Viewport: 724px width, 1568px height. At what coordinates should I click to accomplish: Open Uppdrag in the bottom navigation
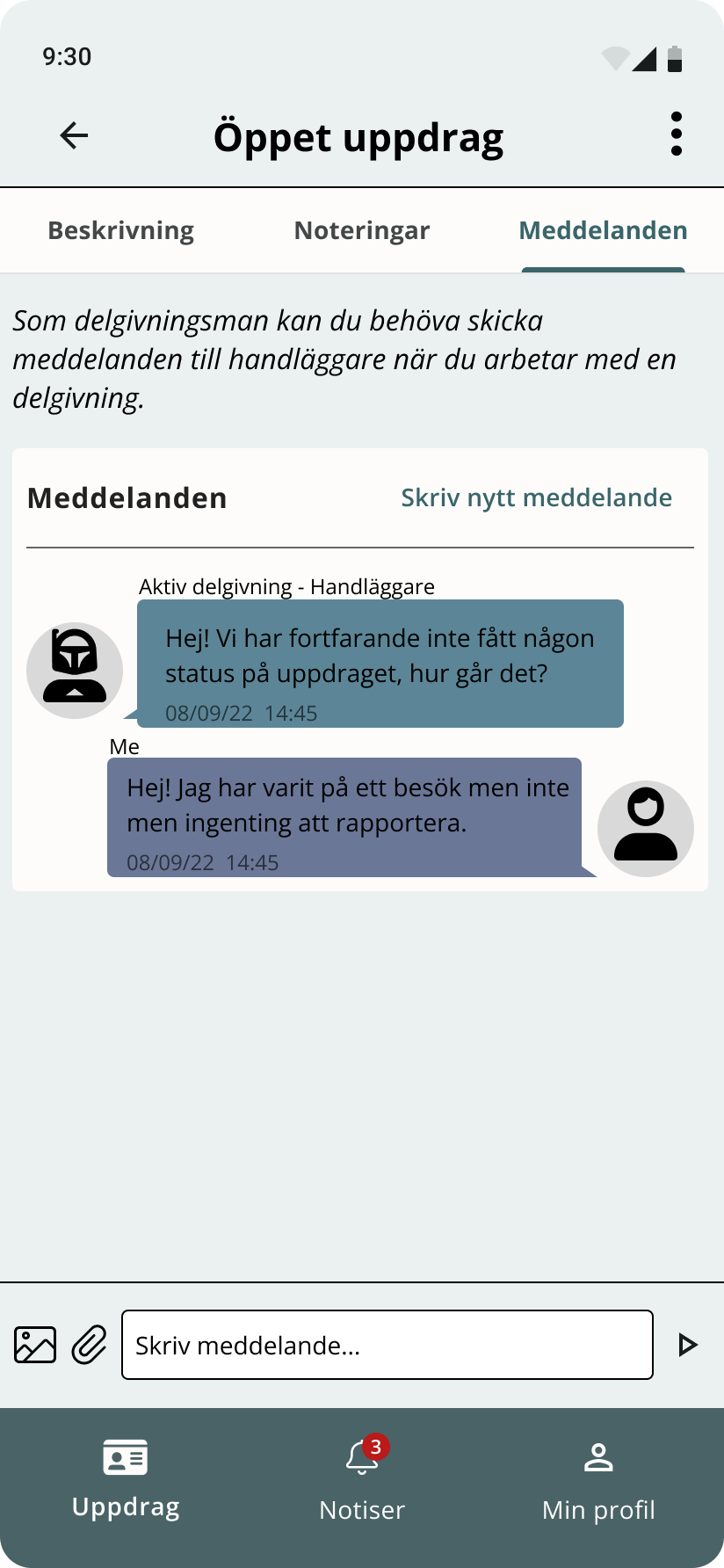point(126,1480)
